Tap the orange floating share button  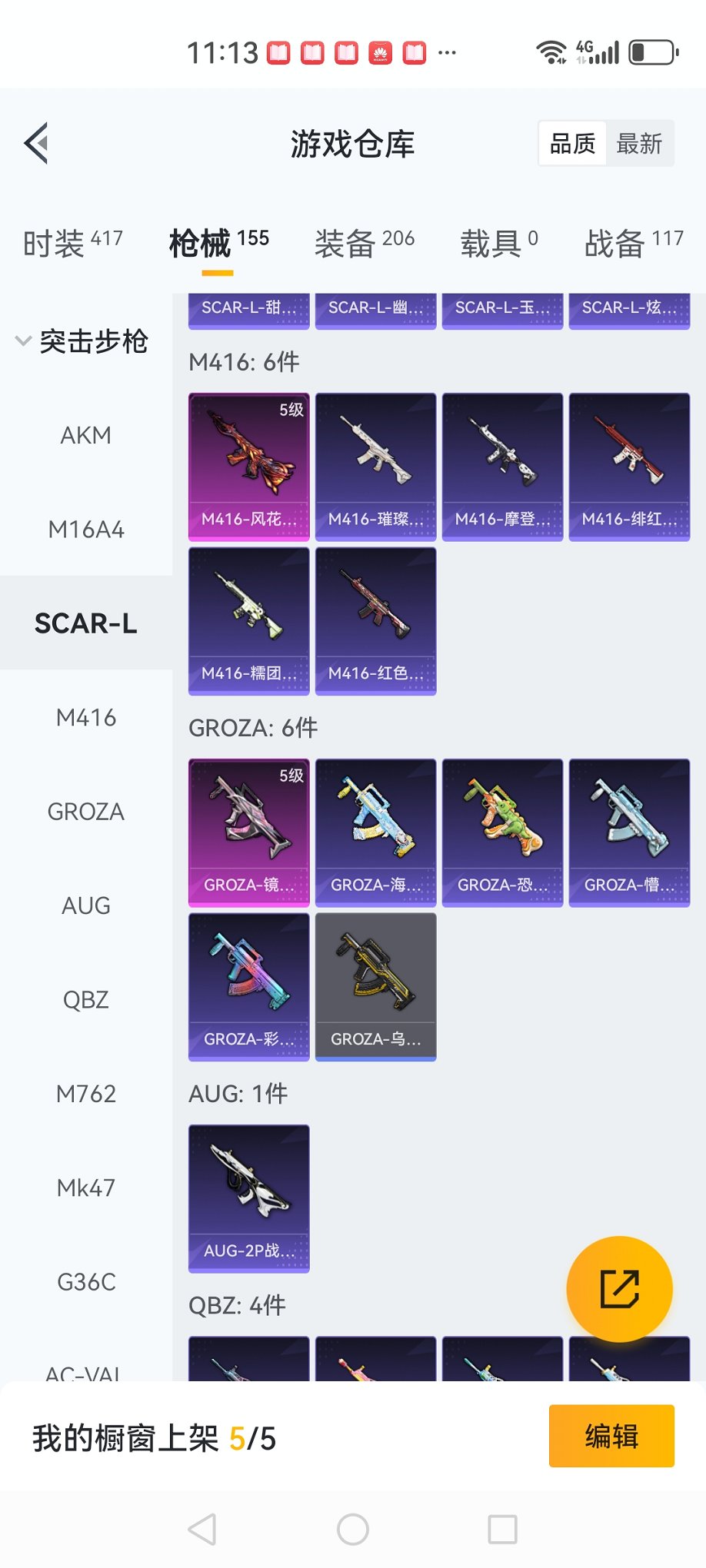click(619, 1289)
